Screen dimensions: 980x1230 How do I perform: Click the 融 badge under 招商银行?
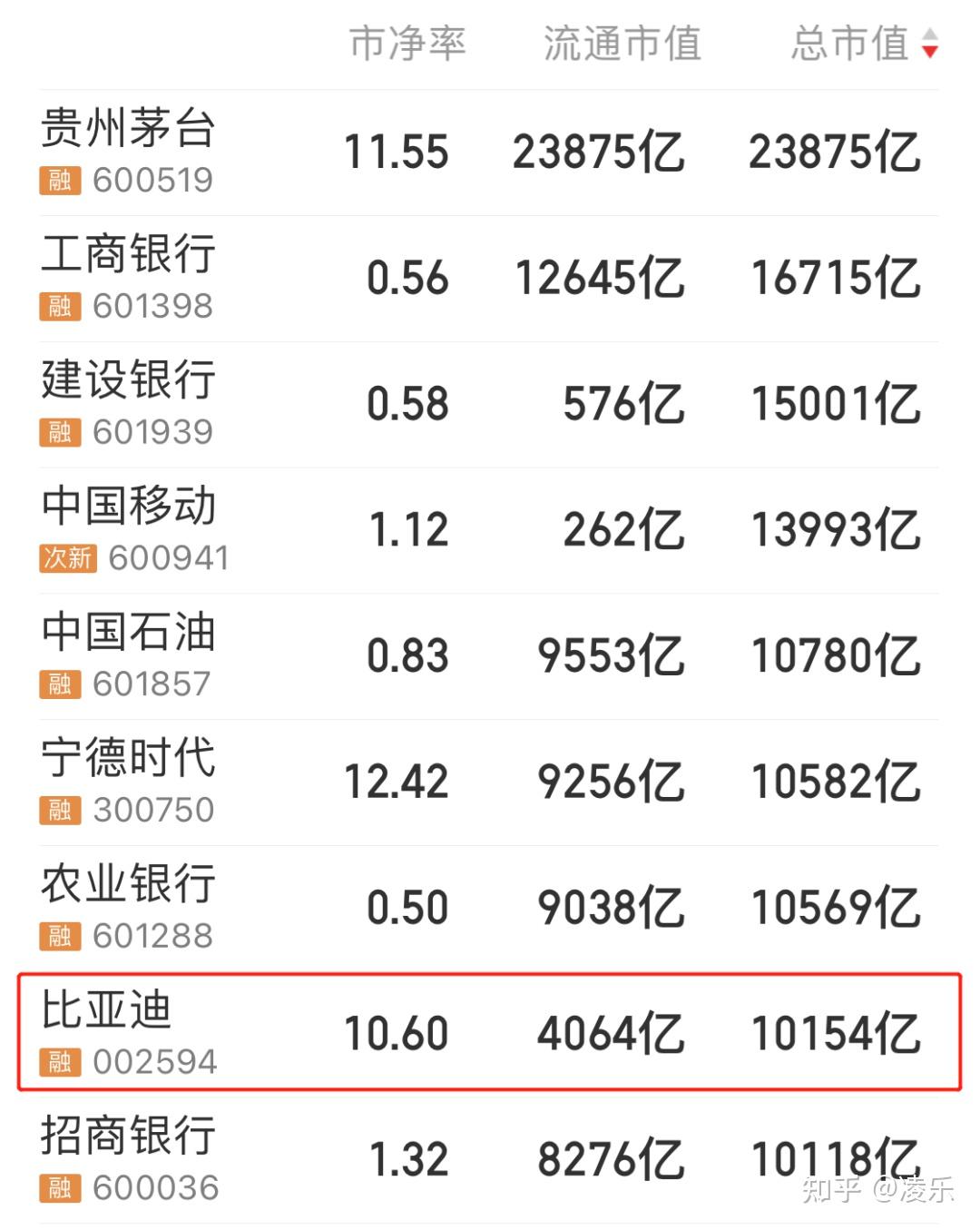click(x=58, y=1186)
